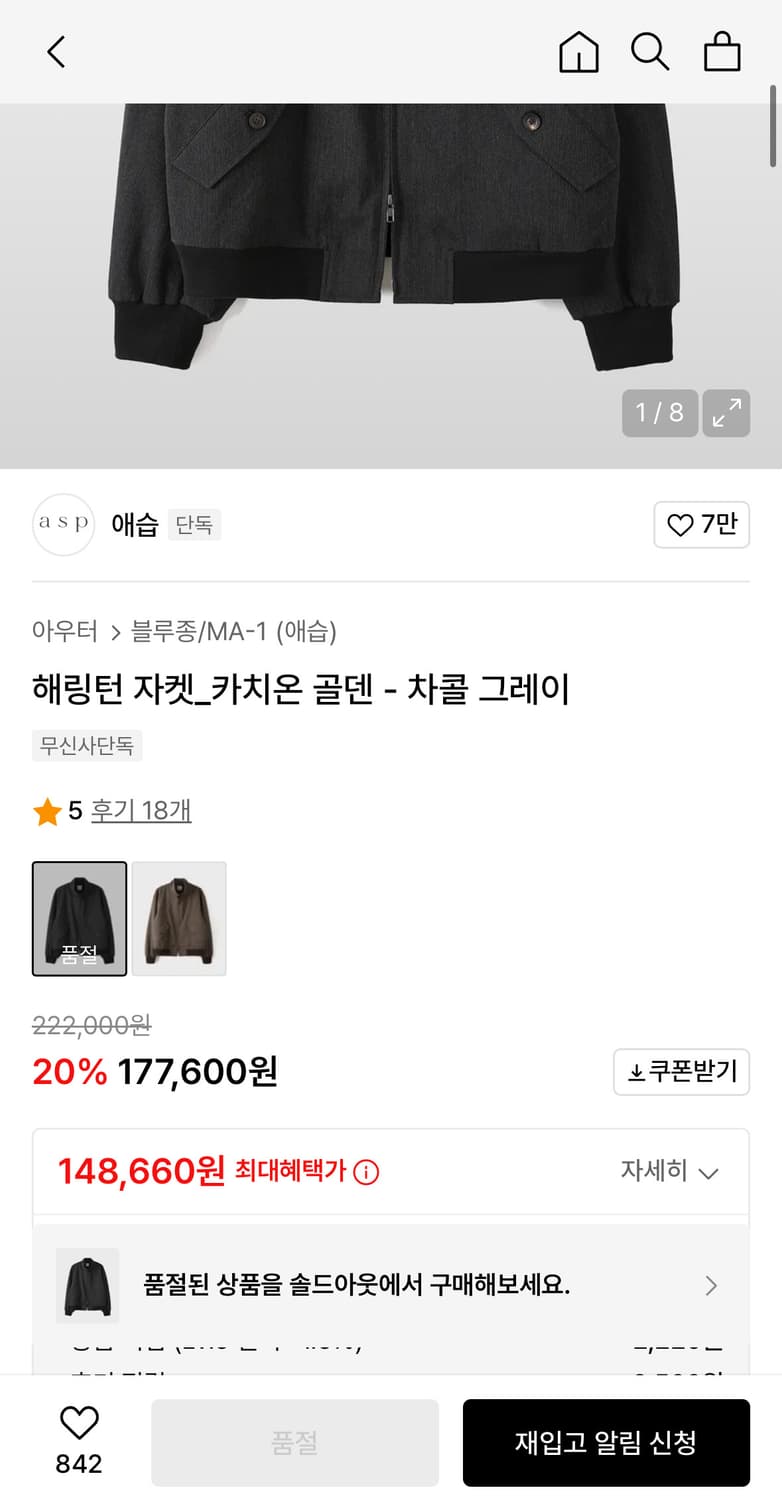Open search using the magnifier icon

(651, 51)
